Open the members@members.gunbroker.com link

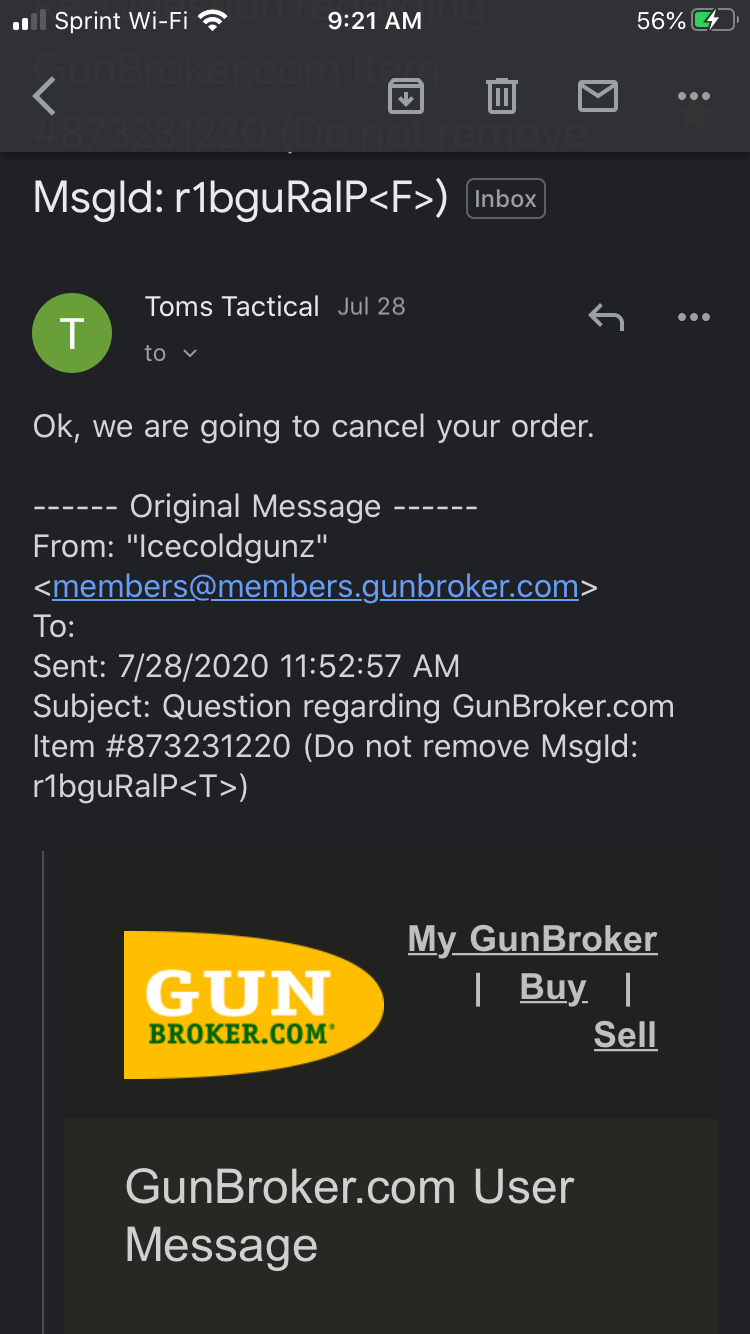coord(315,586)
